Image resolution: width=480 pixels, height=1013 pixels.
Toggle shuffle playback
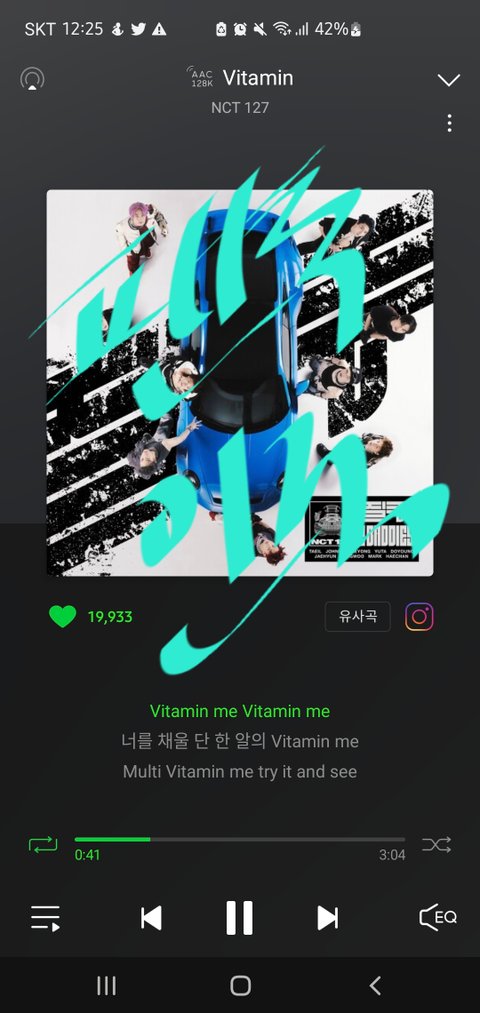pos(437,844)
